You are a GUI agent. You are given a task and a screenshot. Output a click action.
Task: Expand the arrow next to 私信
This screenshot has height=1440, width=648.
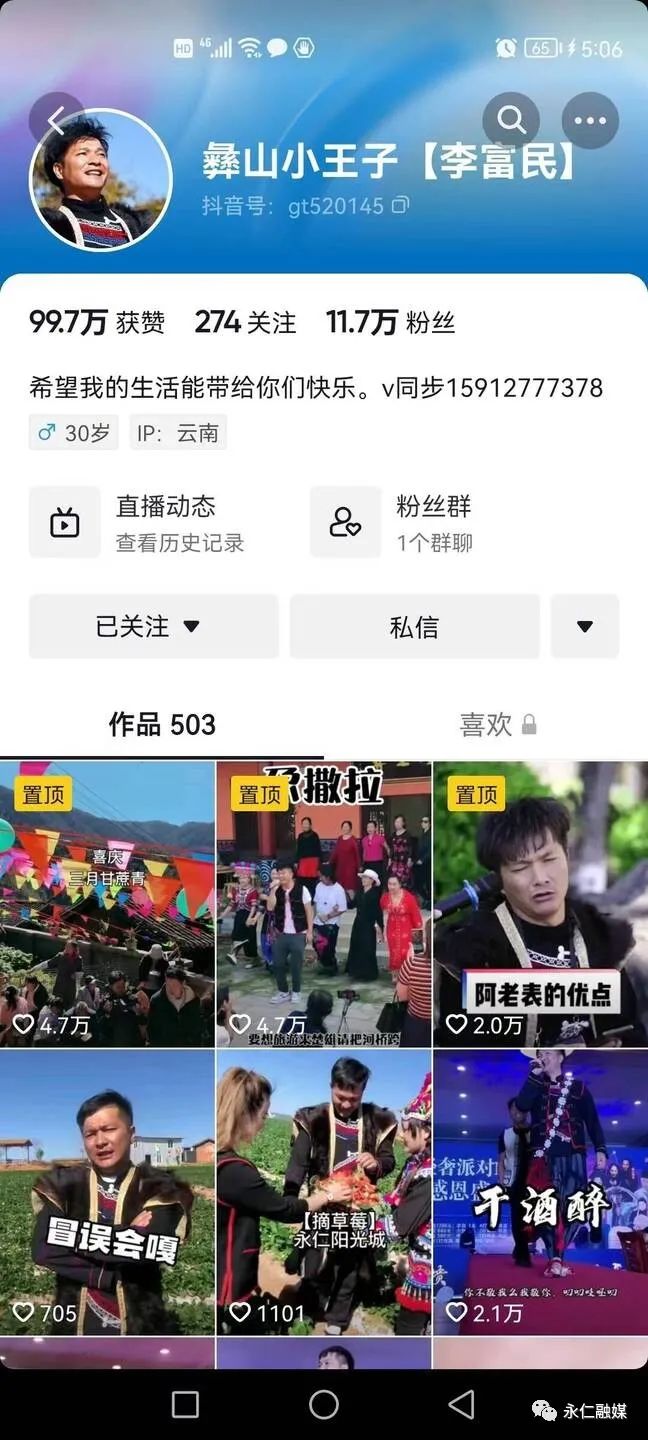point(585,627)
